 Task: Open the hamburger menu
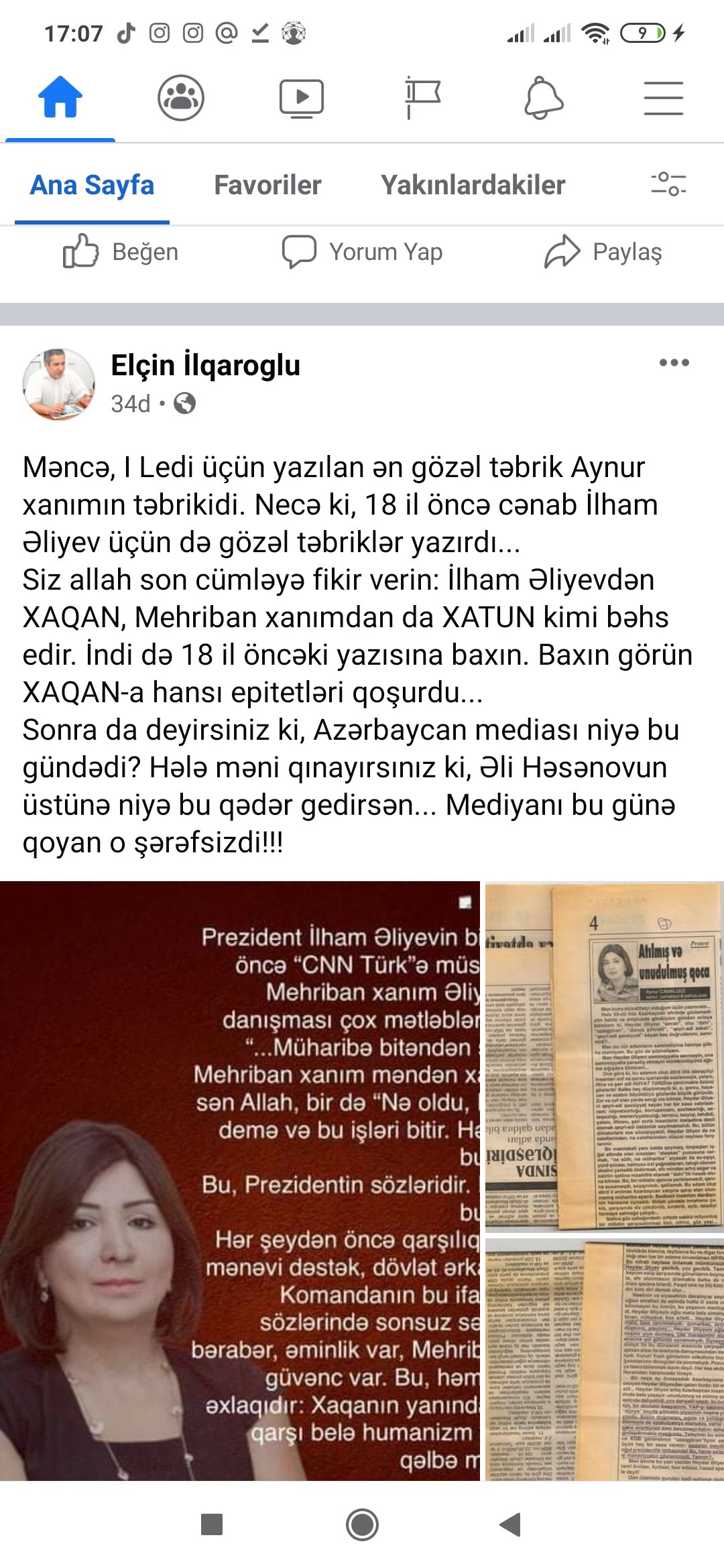pyautogui.click(x=663, y=98)
